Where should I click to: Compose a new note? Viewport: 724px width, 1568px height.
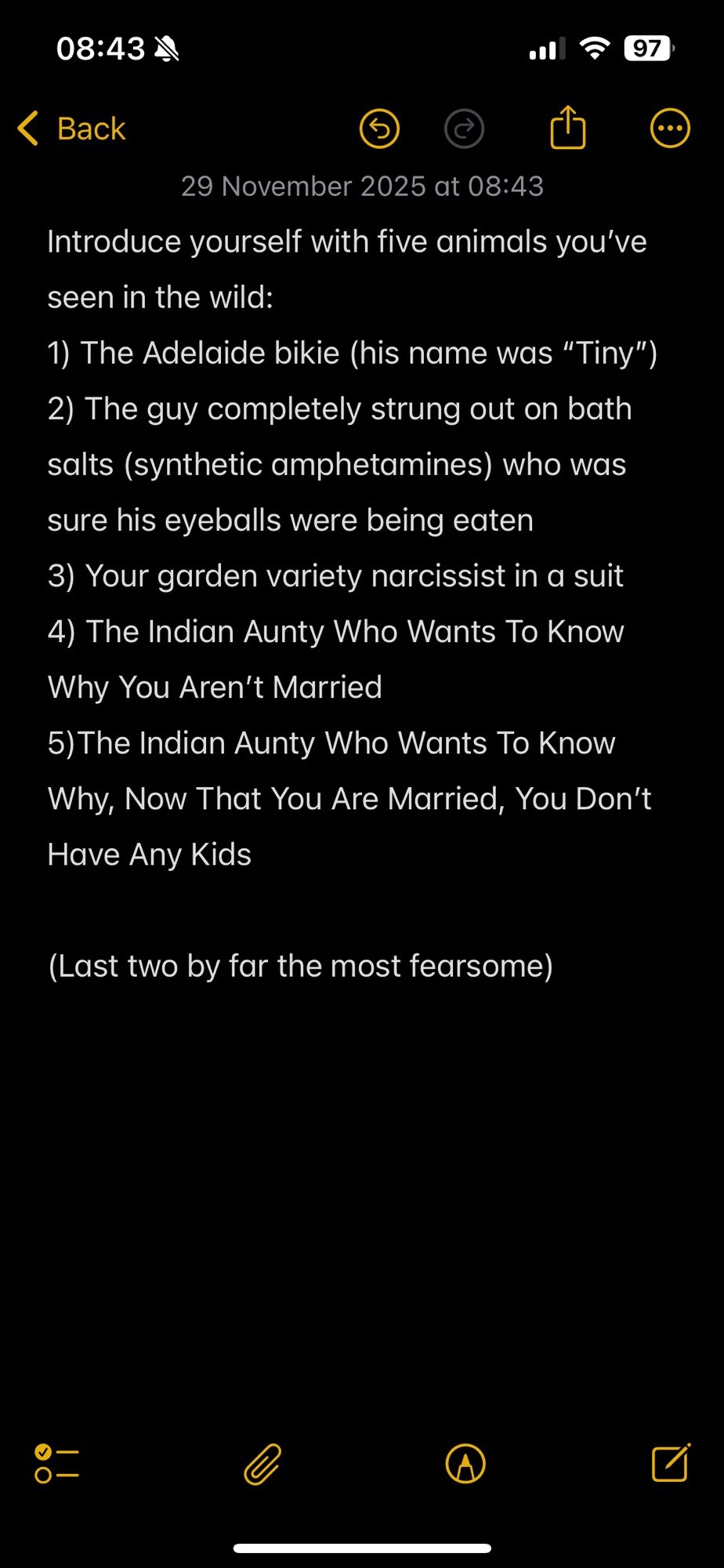671,1463
